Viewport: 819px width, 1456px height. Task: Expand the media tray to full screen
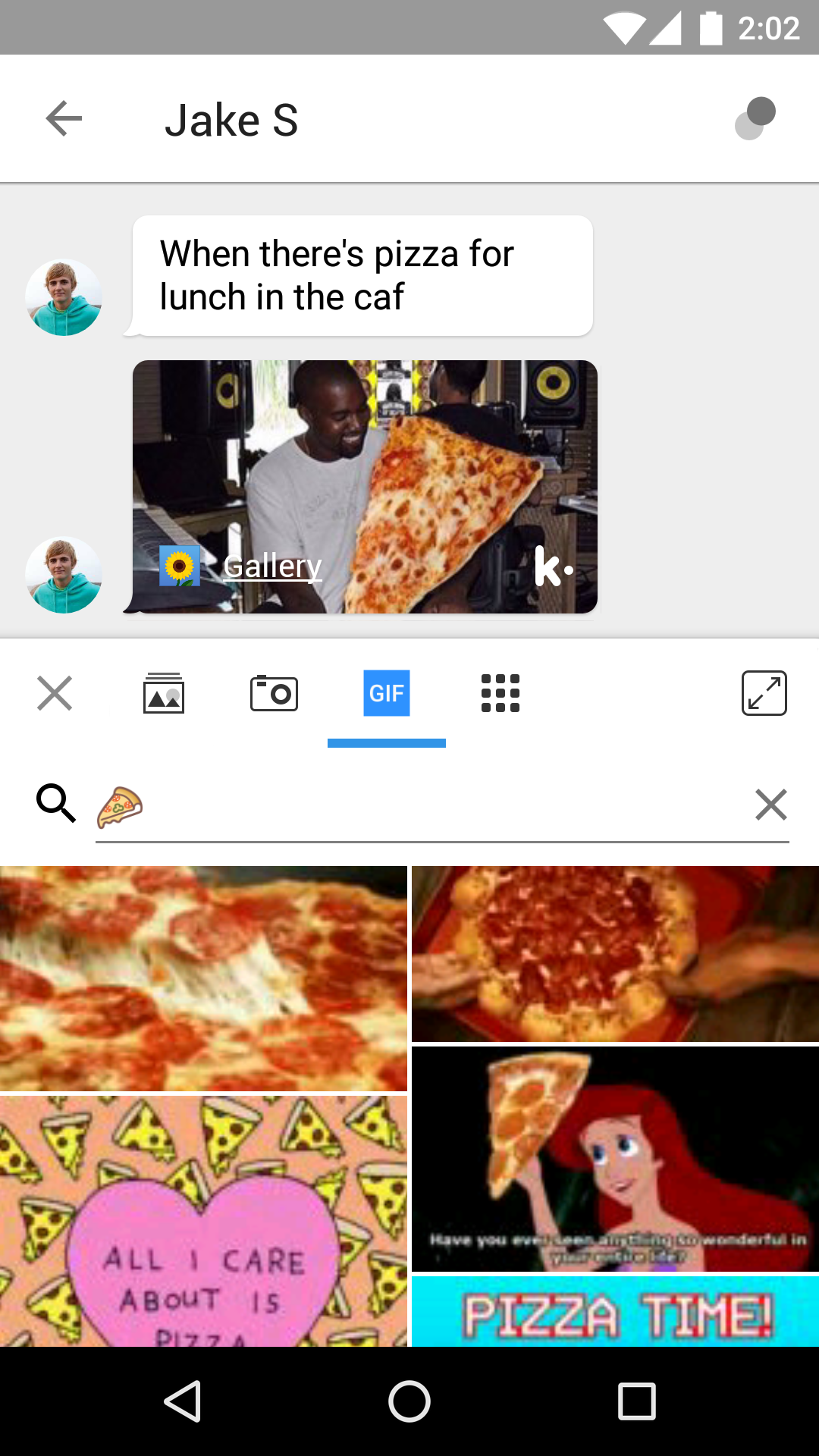point(764,693)
